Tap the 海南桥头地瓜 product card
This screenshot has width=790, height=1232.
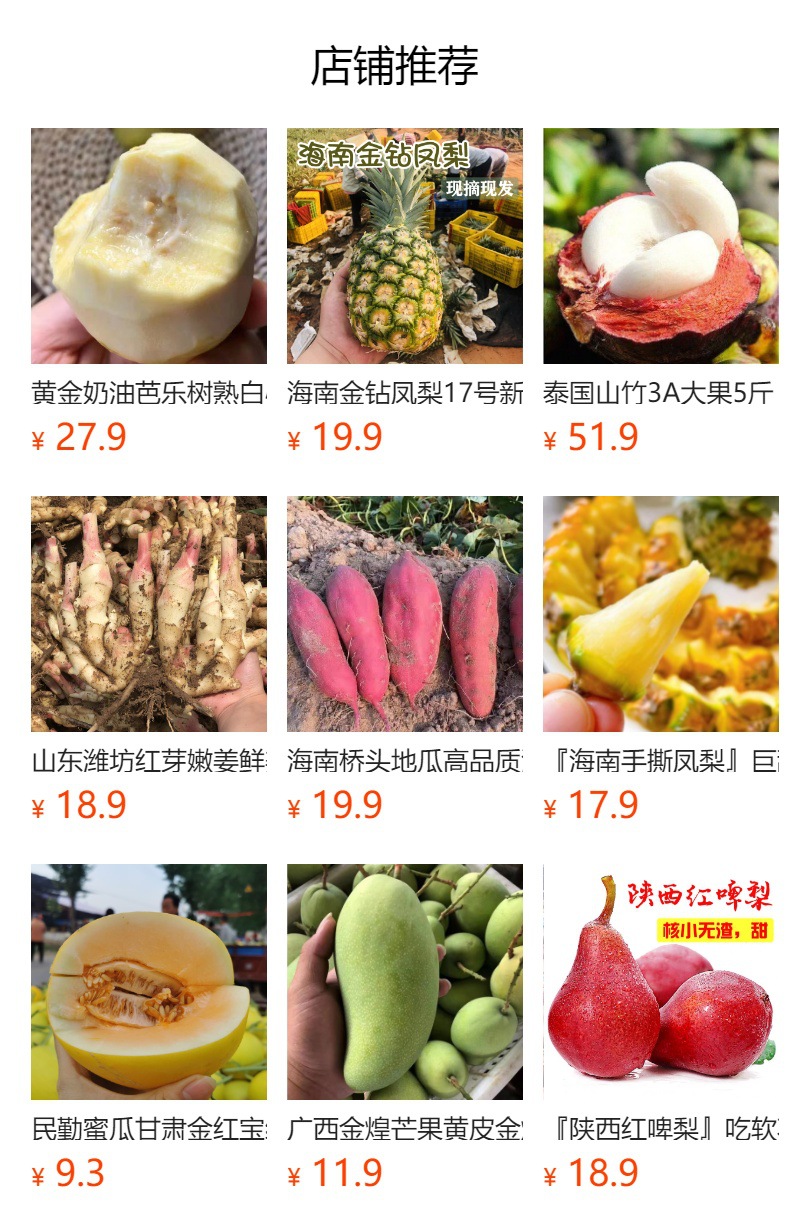point(405,614)
